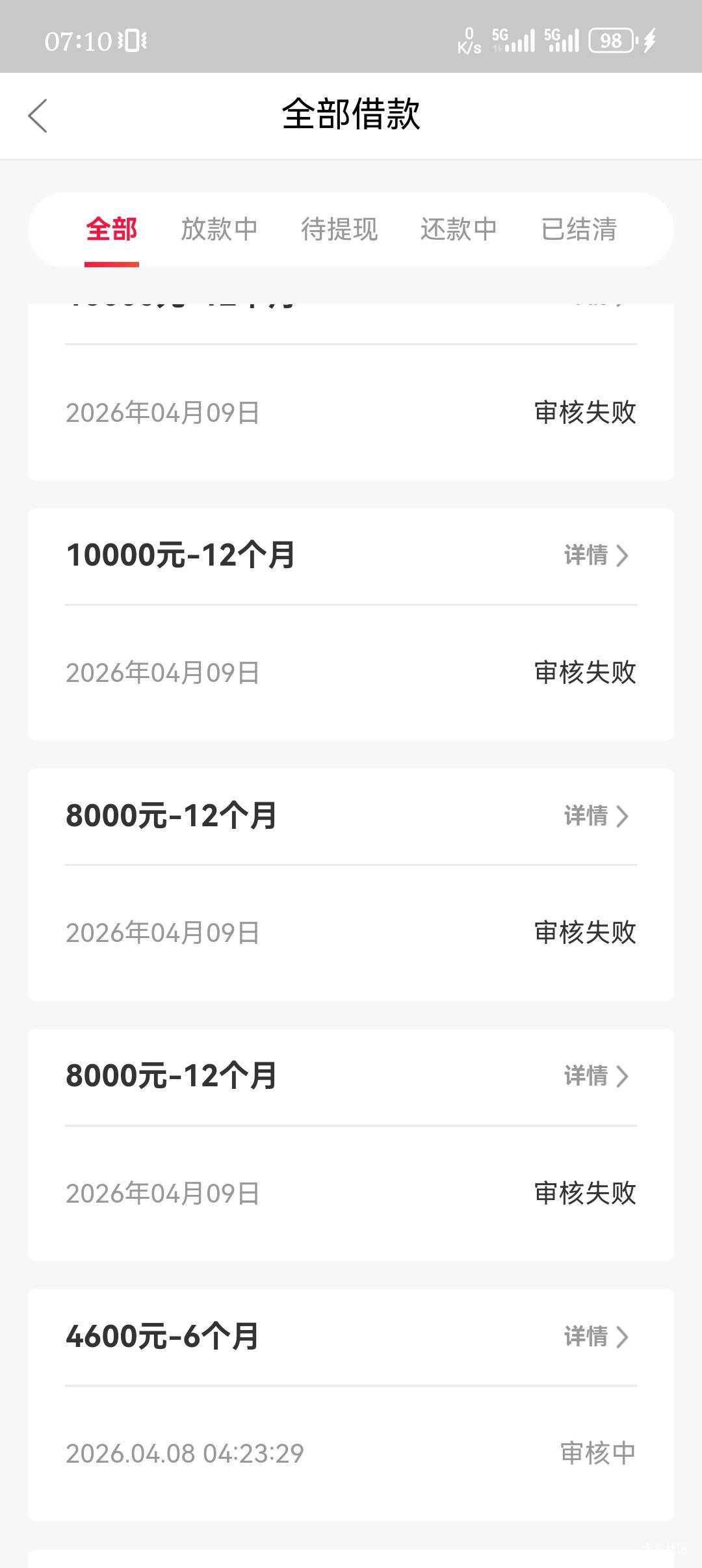Image resolution: width=702 pixels, height=1568 pixels.
Task: Open 详情 for the 10000元-12个月 loan
Action: 595,555
